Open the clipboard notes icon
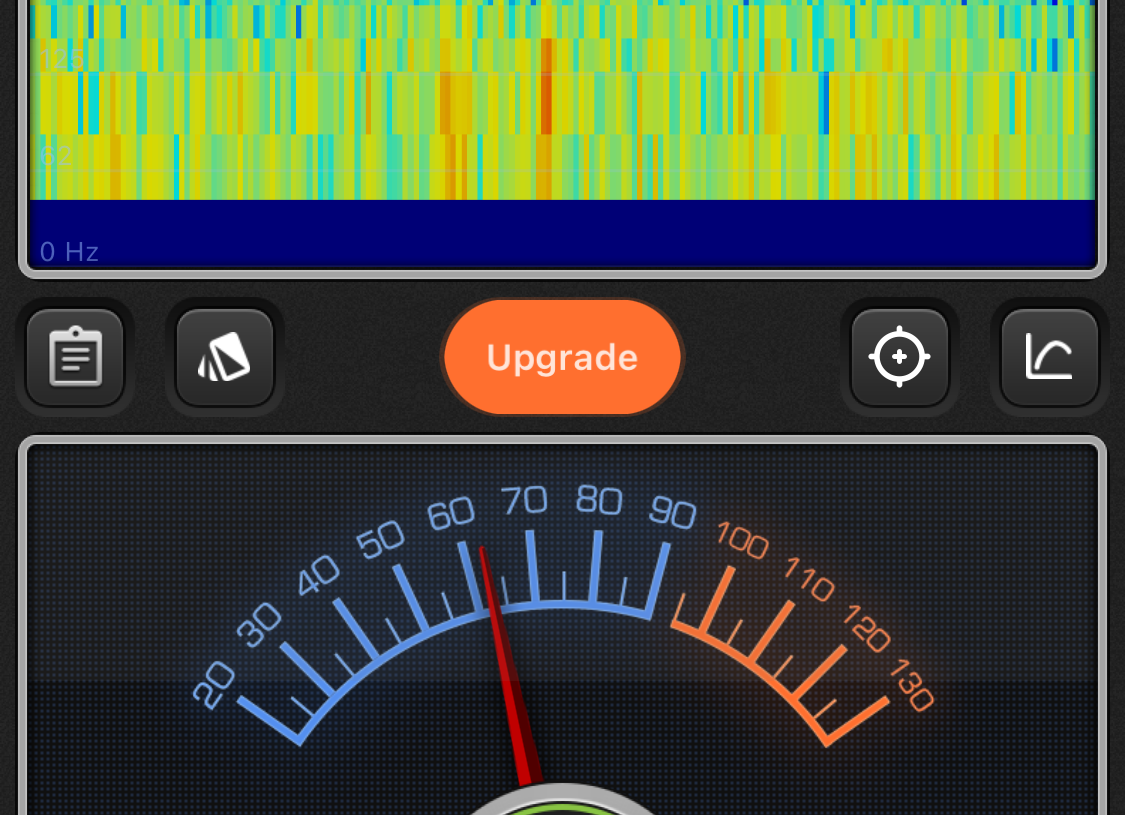The width and height of the screenshot is (1125, 815). (75, 357)
